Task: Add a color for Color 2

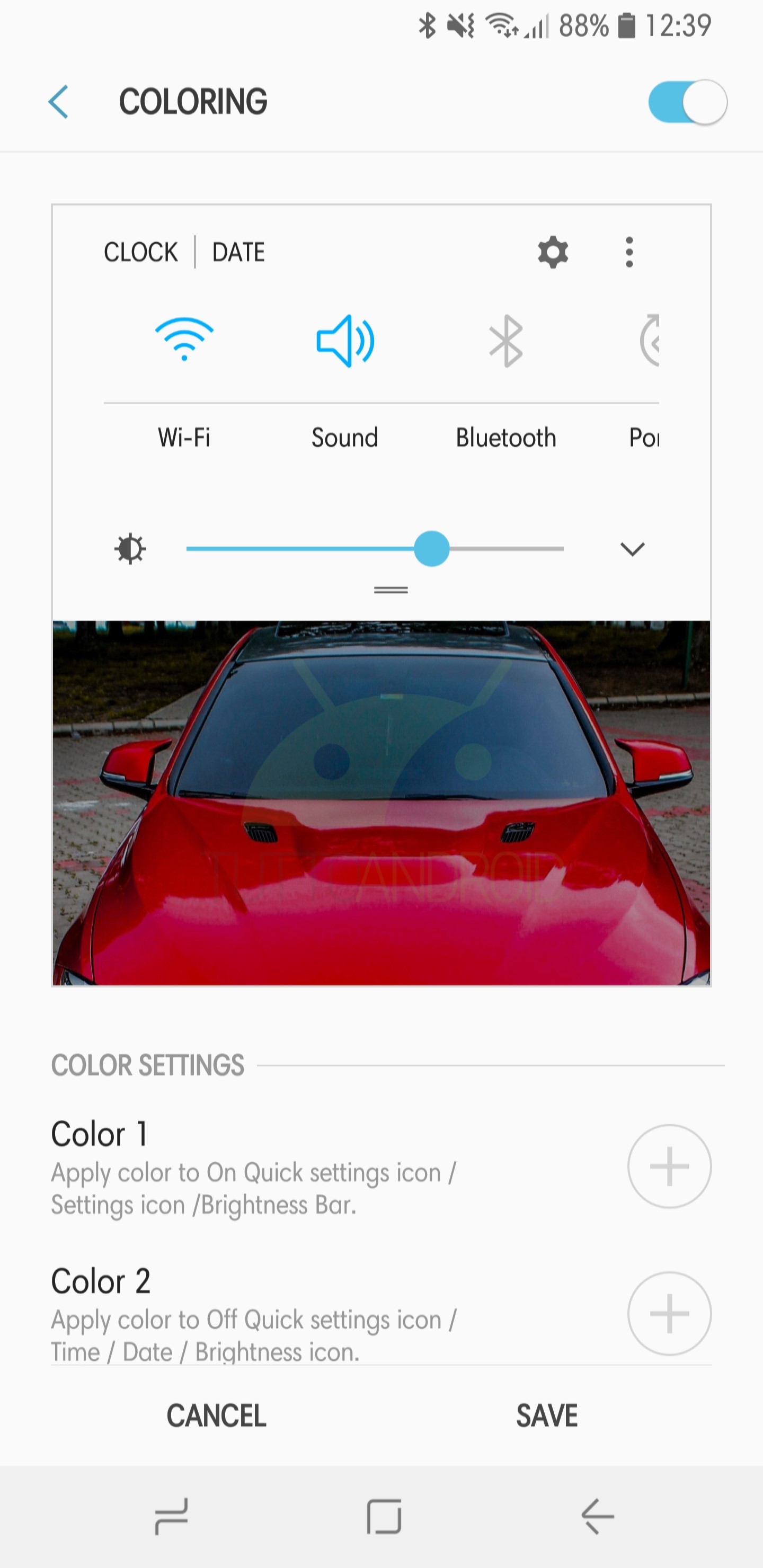Action: pyautogui.click(x=669, y=1313)
